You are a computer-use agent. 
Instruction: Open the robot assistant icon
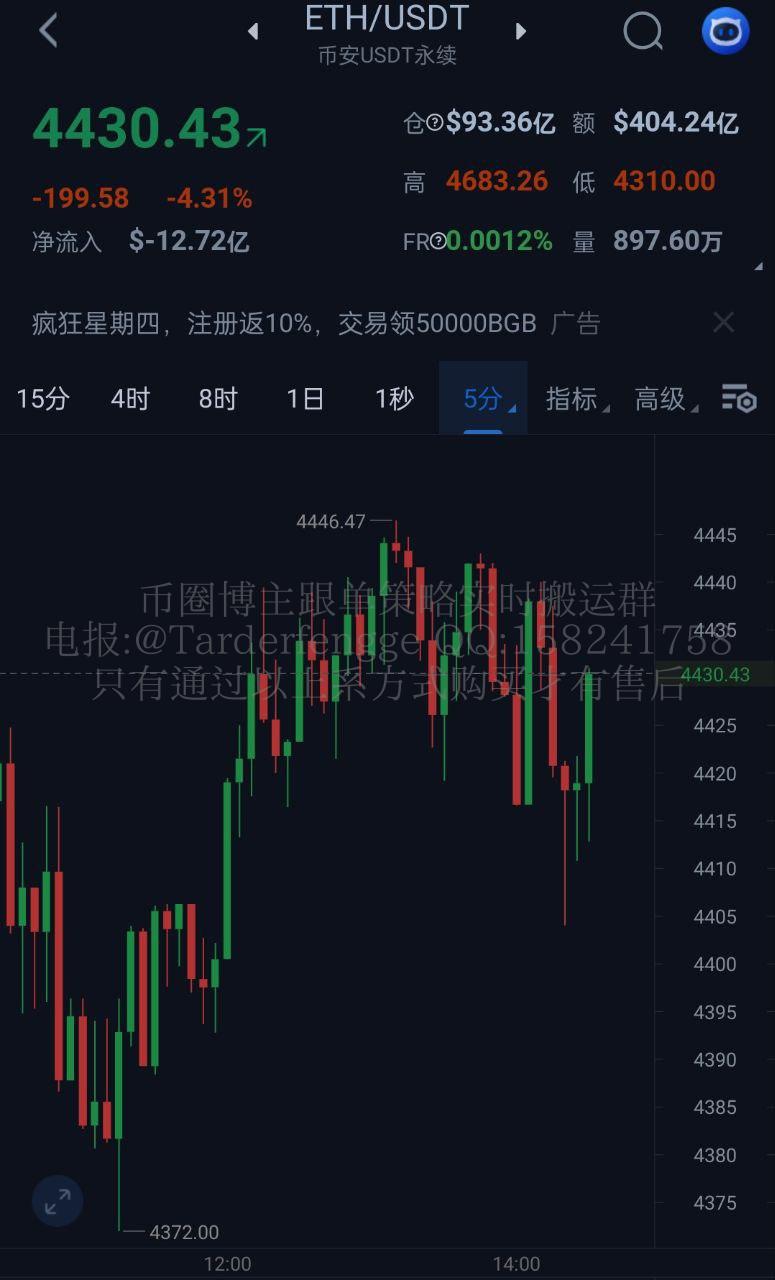pos(725,32)
